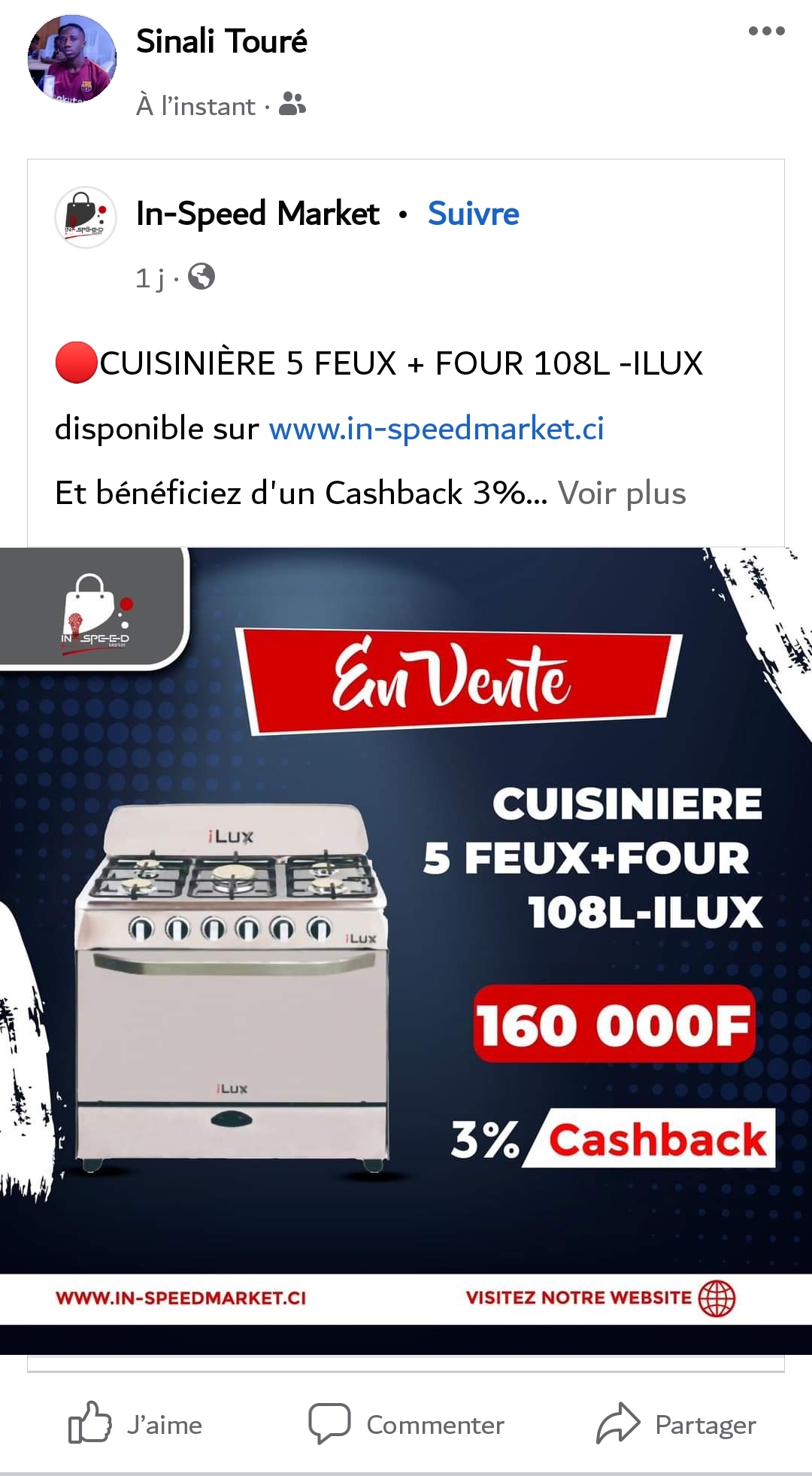This screenshot has height=1476, width=812.
Task: Share the post via Partager
Action: click(x=676, y=1424)
